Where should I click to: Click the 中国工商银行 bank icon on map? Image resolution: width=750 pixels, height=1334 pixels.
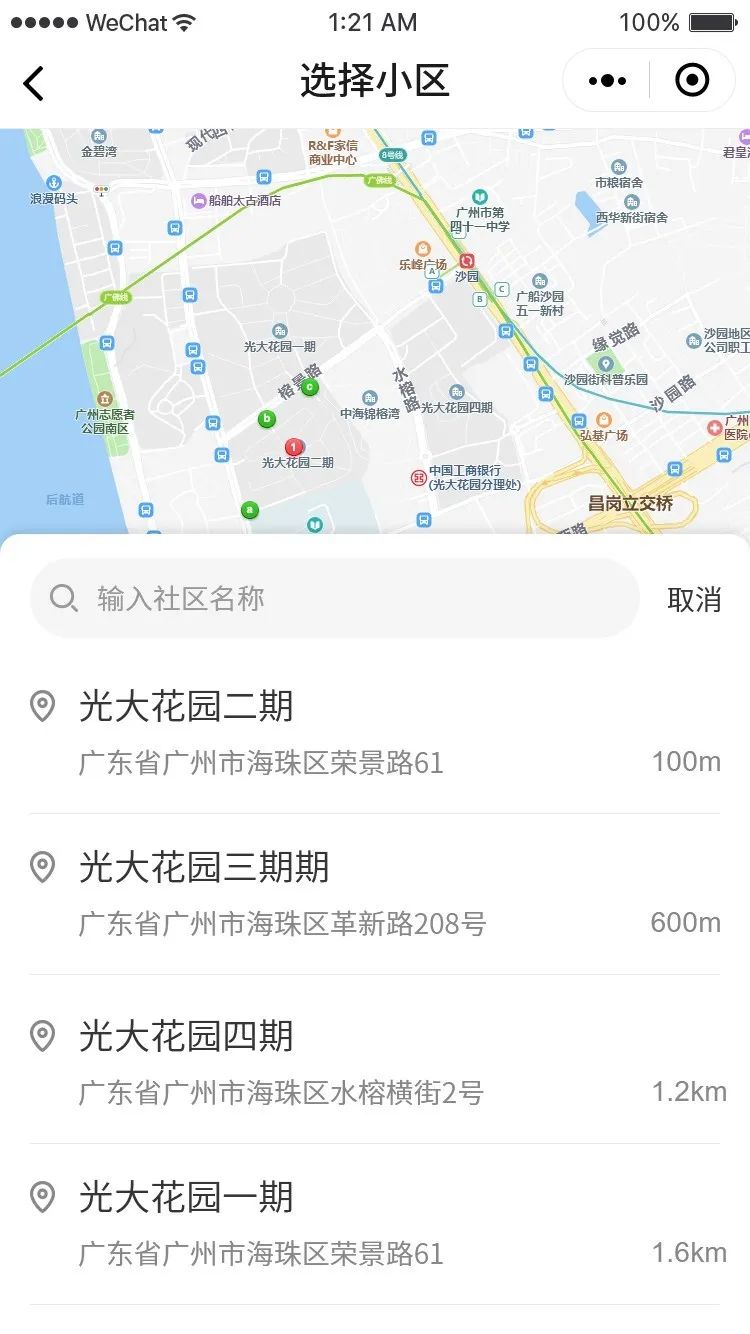click(x=418, y=477)
